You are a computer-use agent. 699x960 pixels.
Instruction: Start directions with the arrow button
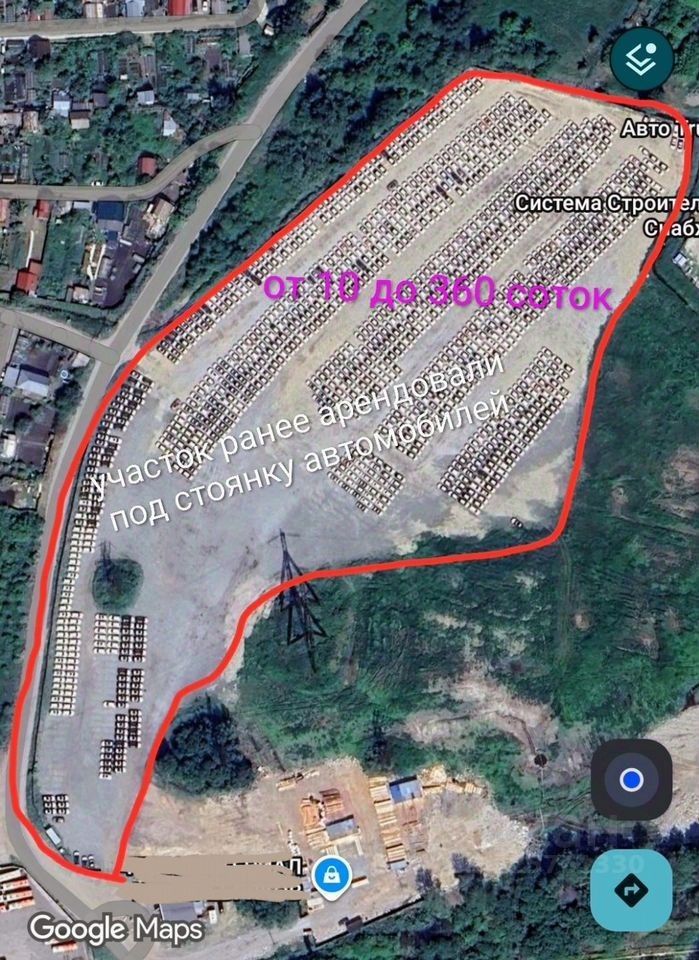(630, 890)
